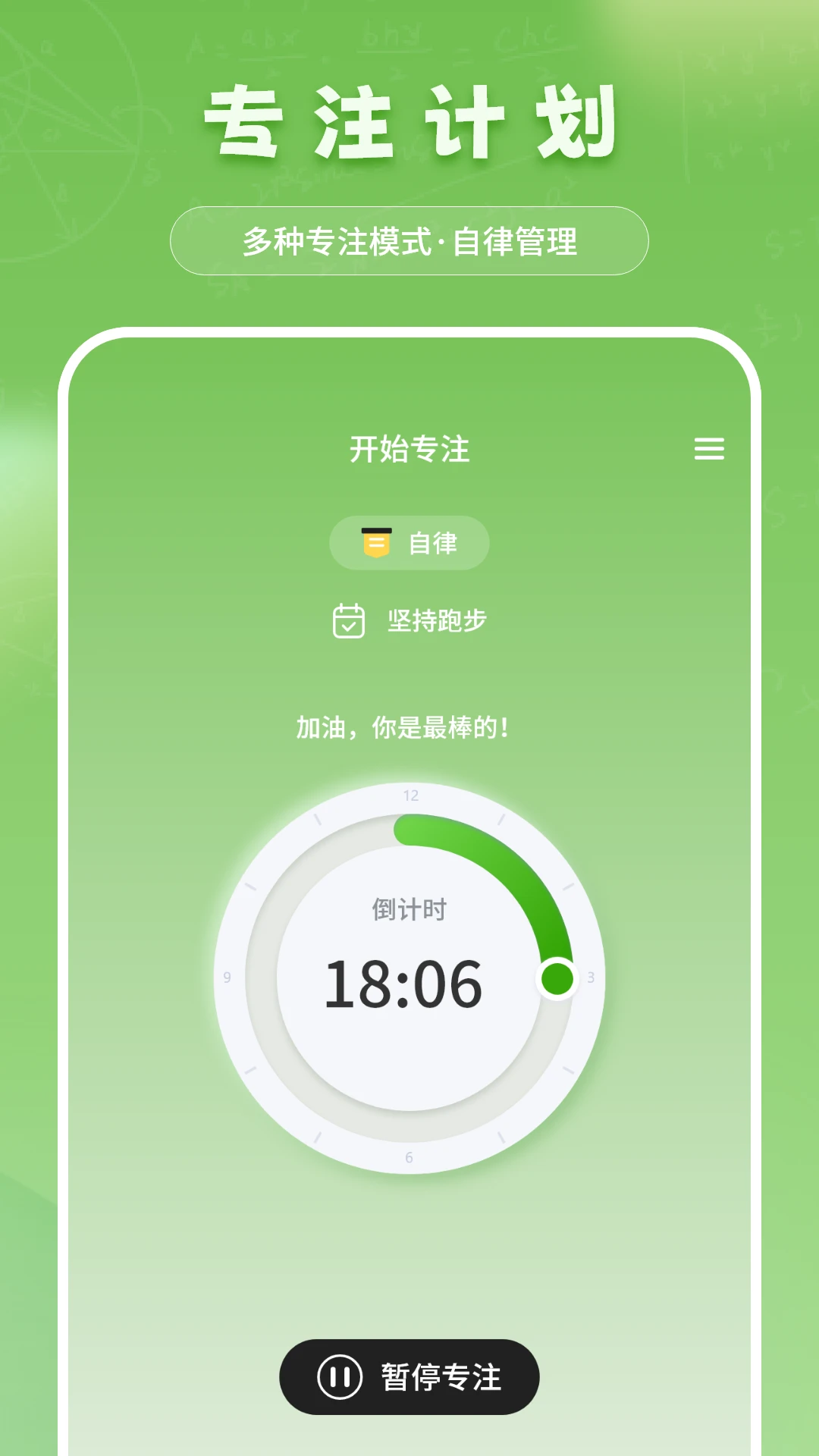This screenshot has width=819, height=1456.
Task: Click the 开始专注 header title
Action: pos(409,449)
